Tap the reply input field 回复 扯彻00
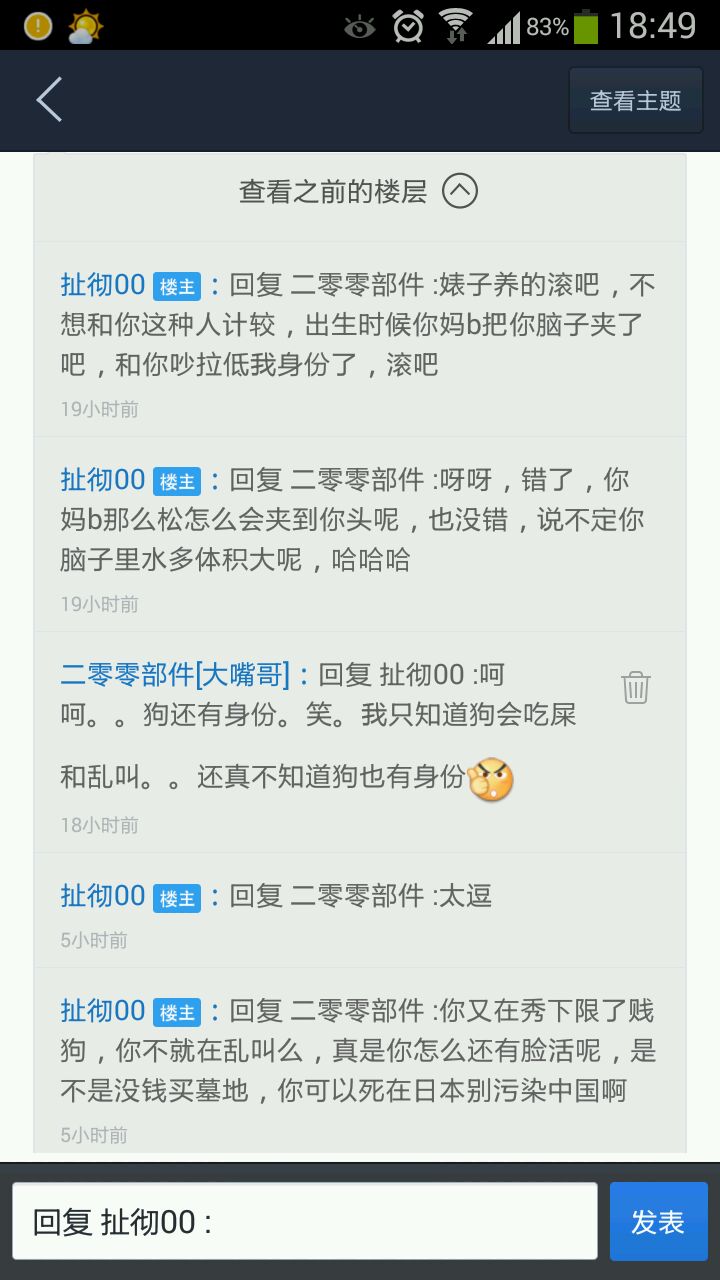This screenshot has height=1280, width=720. click(305, 1221)
